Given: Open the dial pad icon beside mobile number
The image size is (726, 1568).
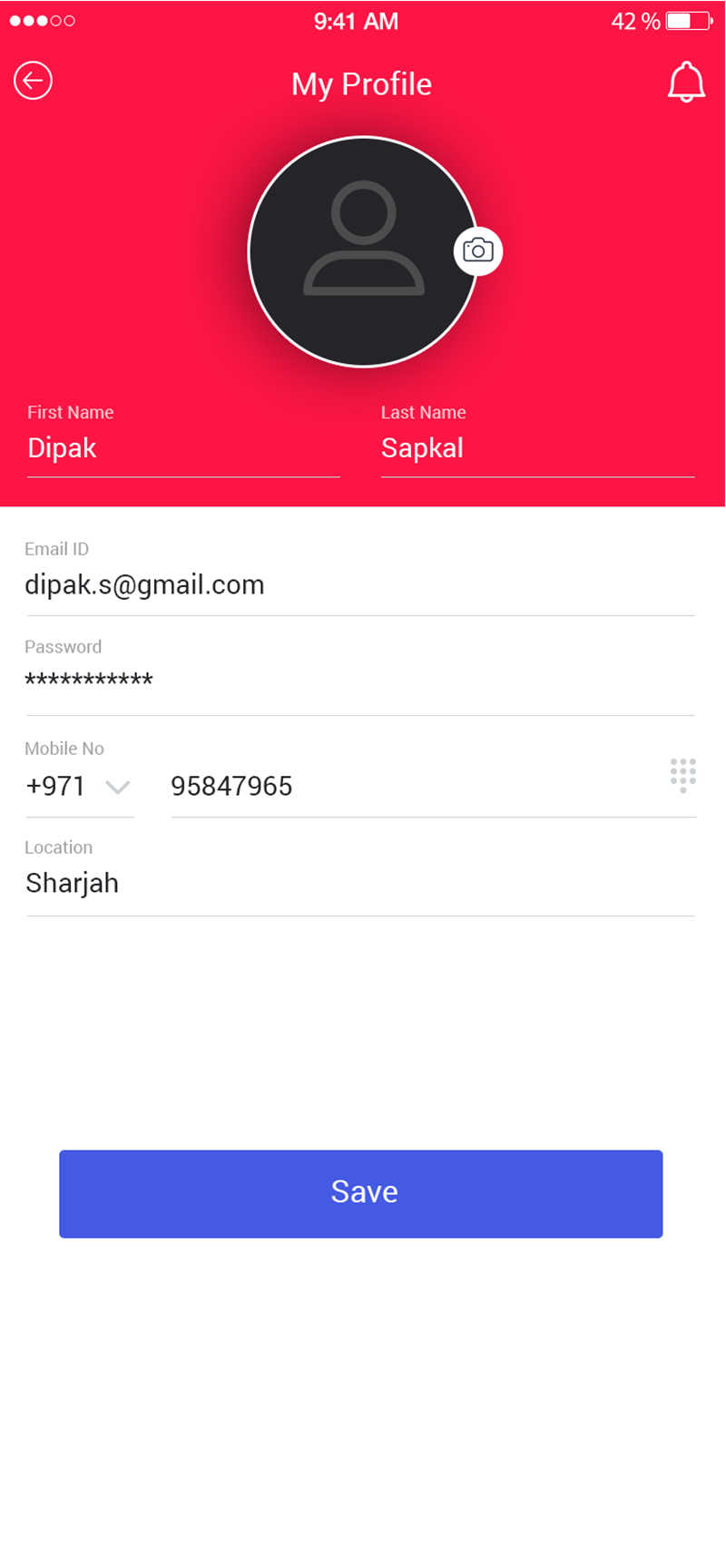Looking at the screenshot, I should (683, 776).
